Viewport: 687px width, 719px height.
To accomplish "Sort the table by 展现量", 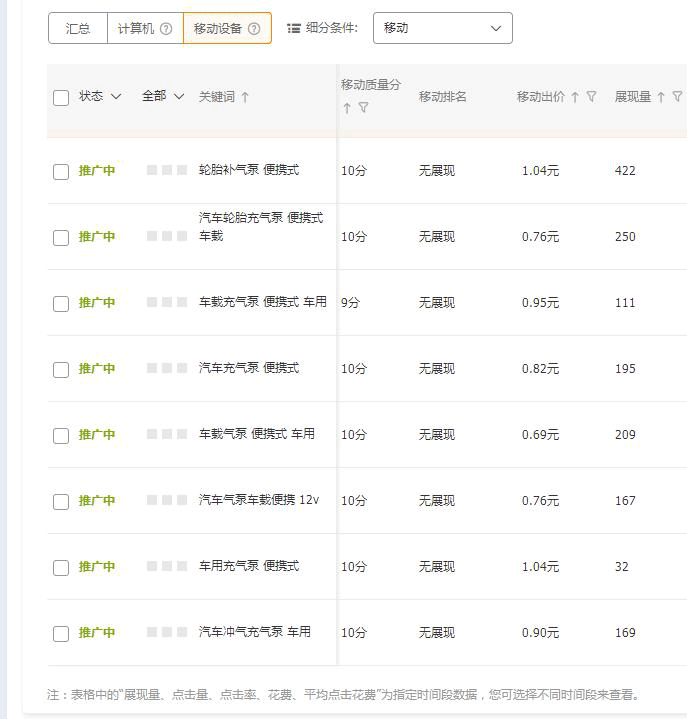I will 661,97.
